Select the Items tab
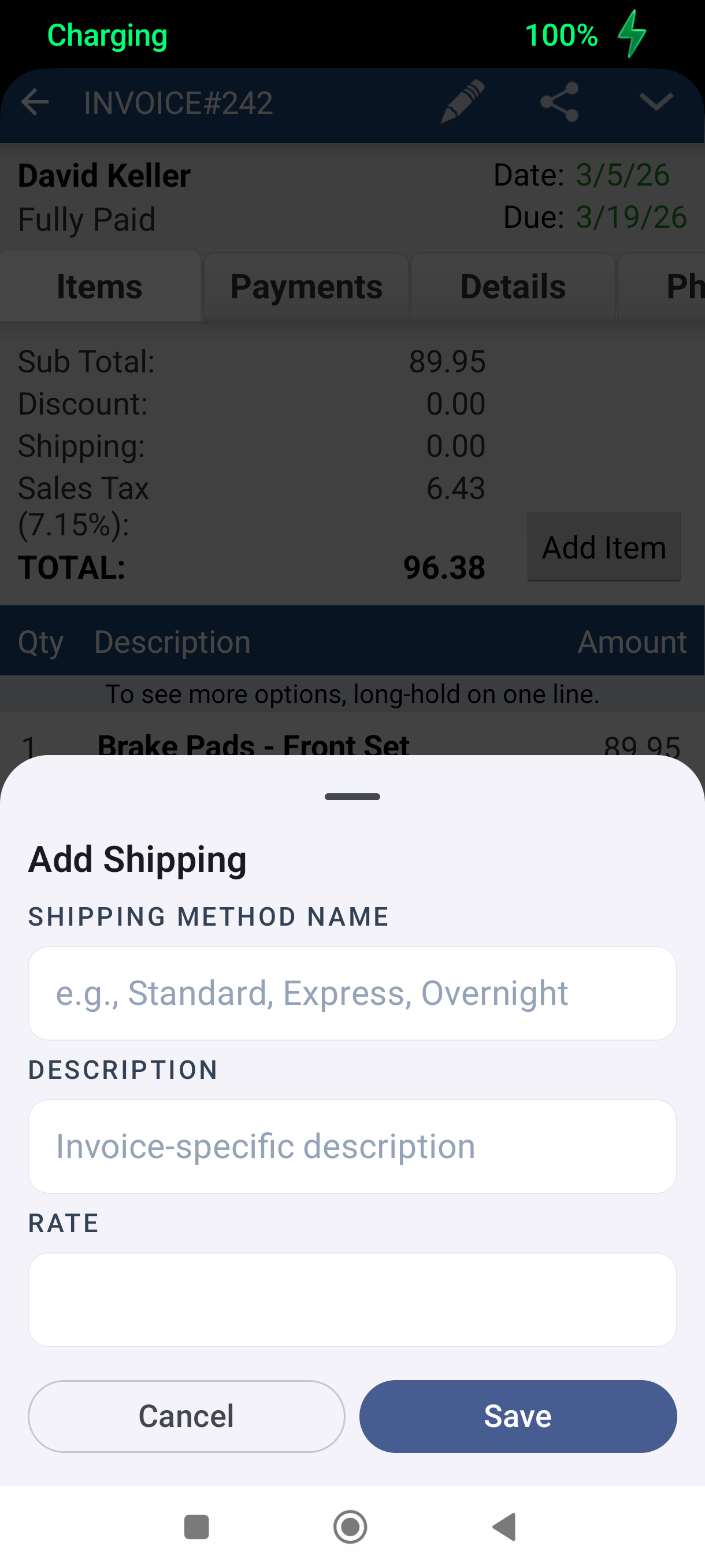 pos(100,286)
